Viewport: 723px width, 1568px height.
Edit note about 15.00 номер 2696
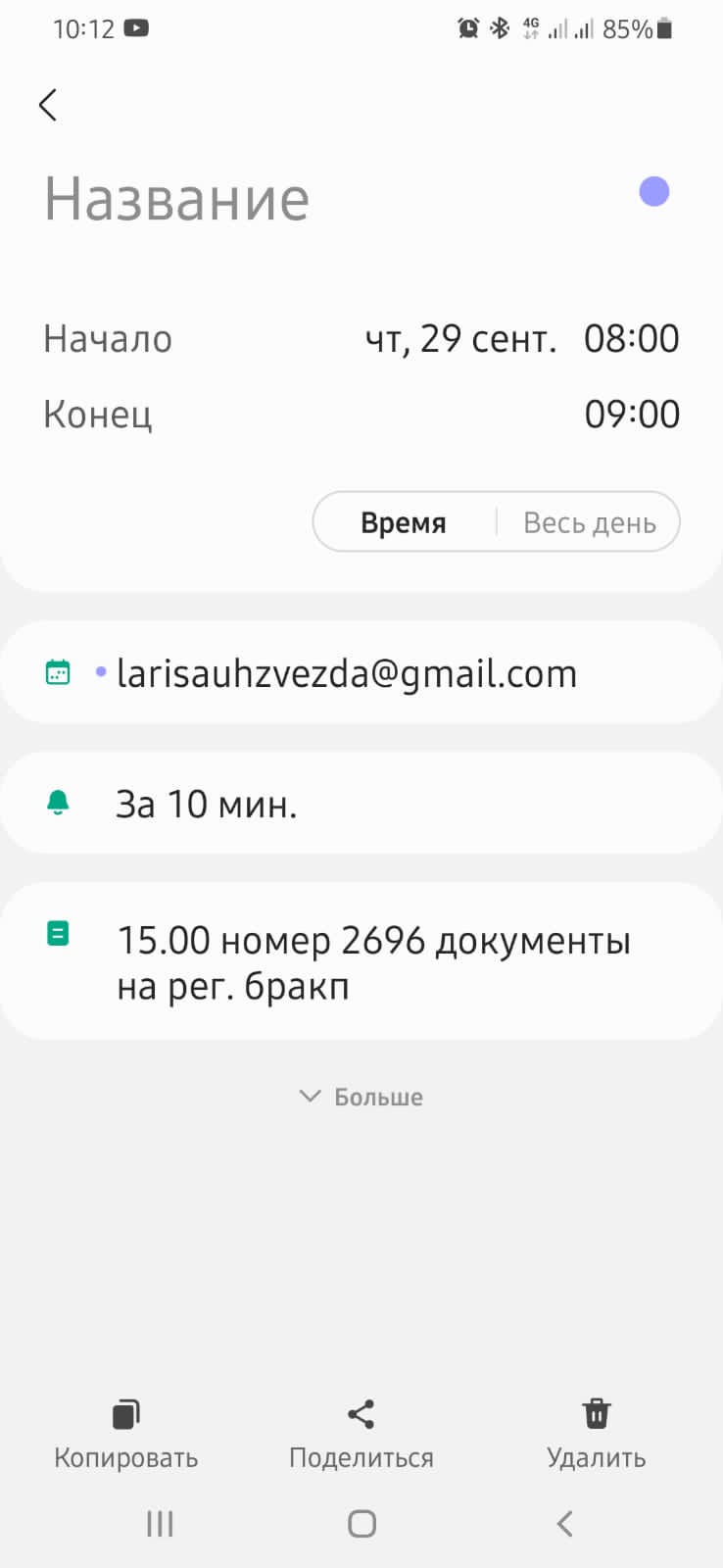tap(372, 962)
